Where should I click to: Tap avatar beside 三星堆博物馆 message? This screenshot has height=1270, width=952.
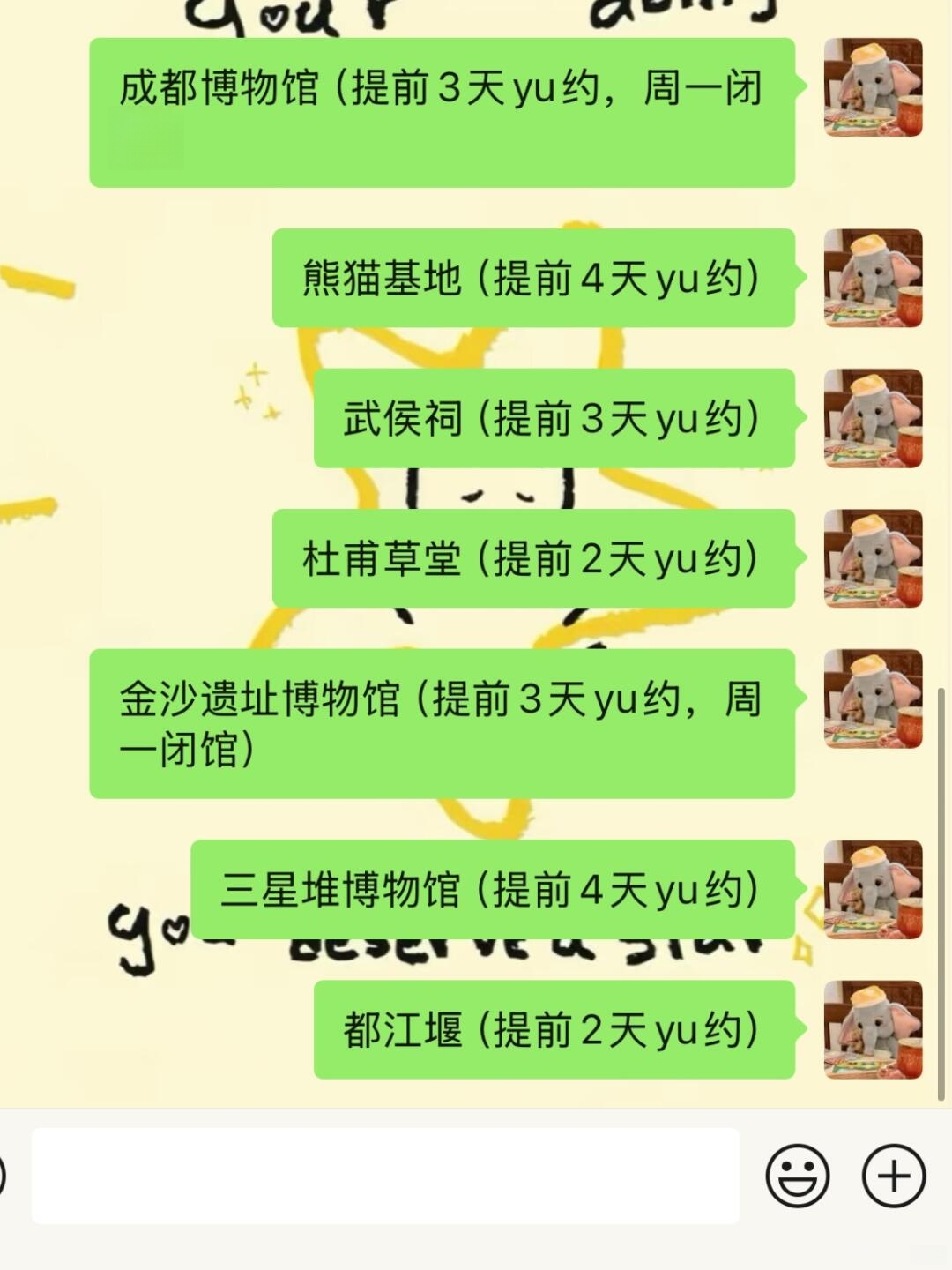(873, 889)
